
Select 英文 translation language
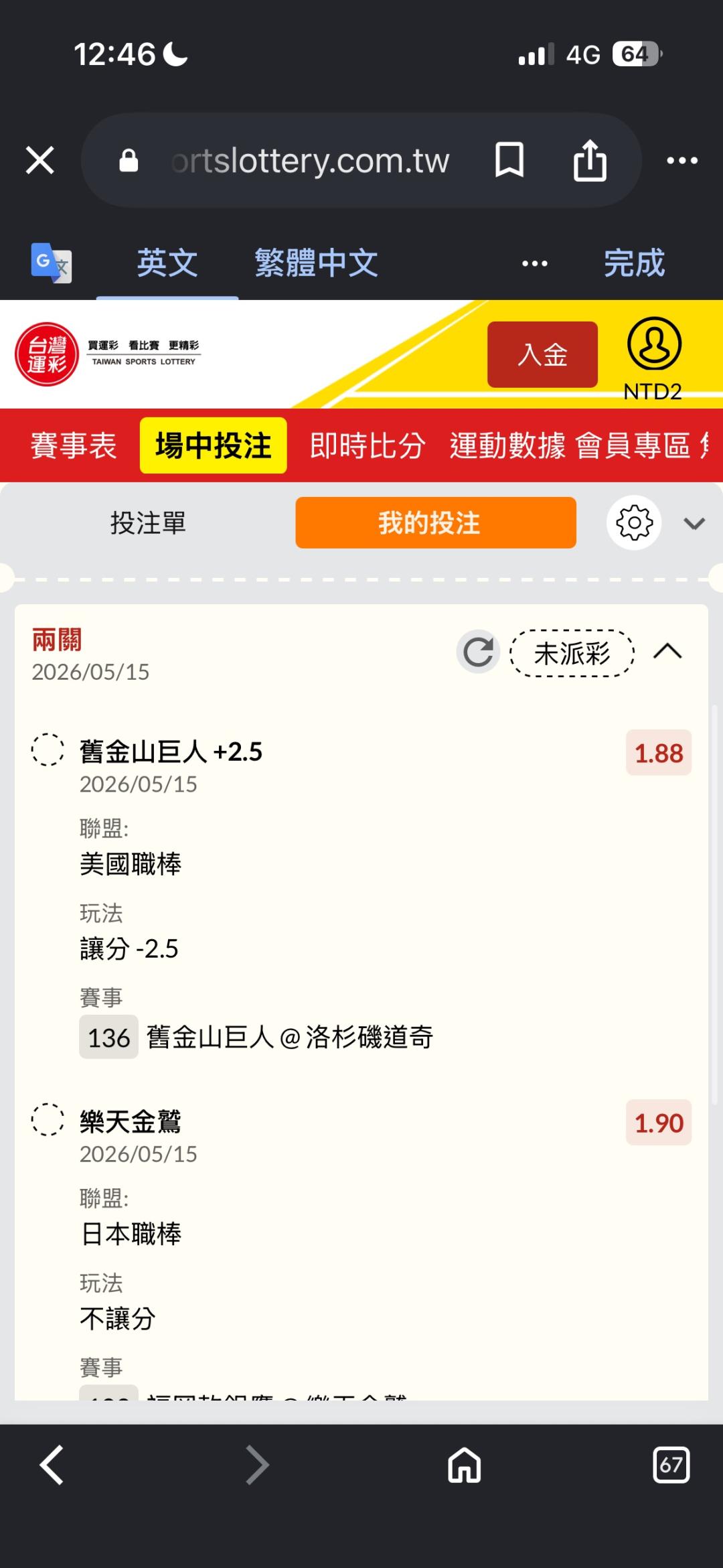pyautogui.click(x=167, y=263)
